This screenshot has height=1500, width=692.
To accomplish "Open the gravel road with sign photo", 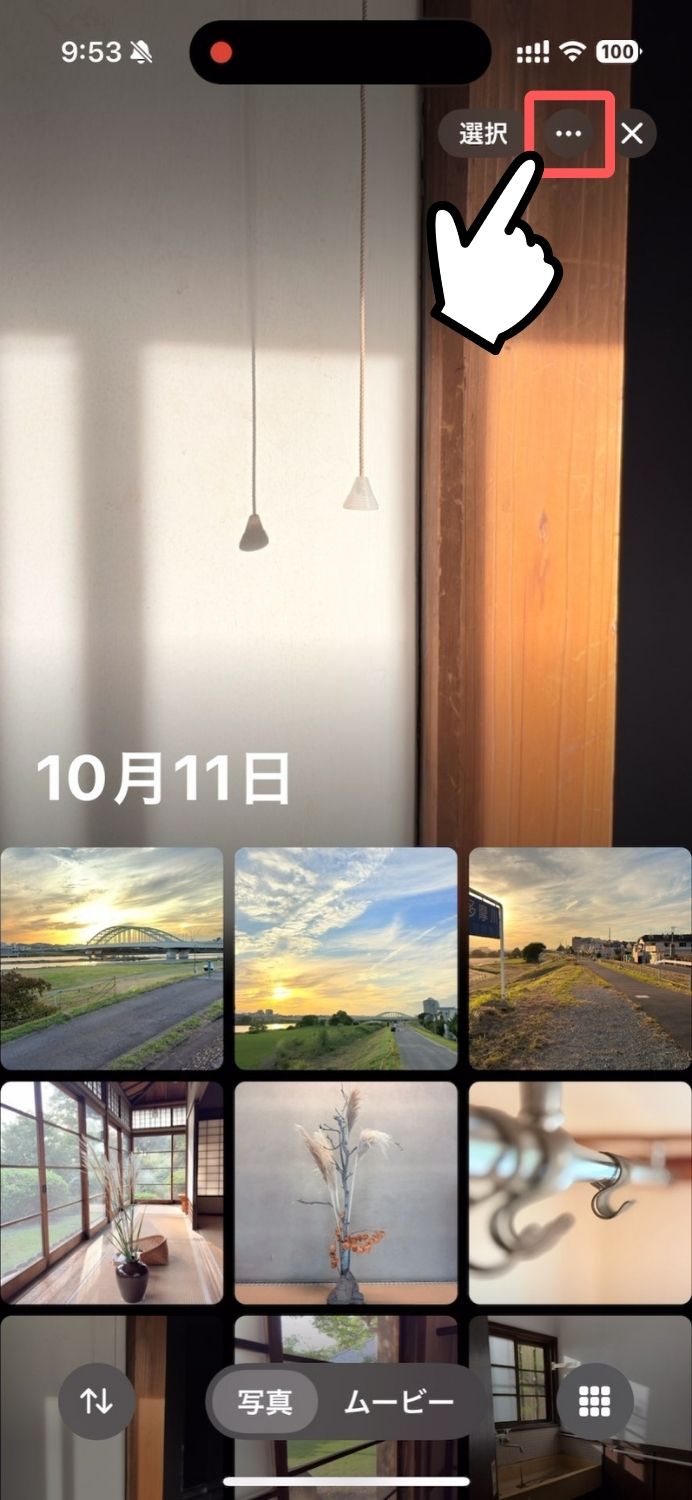I will click(580, 959).
